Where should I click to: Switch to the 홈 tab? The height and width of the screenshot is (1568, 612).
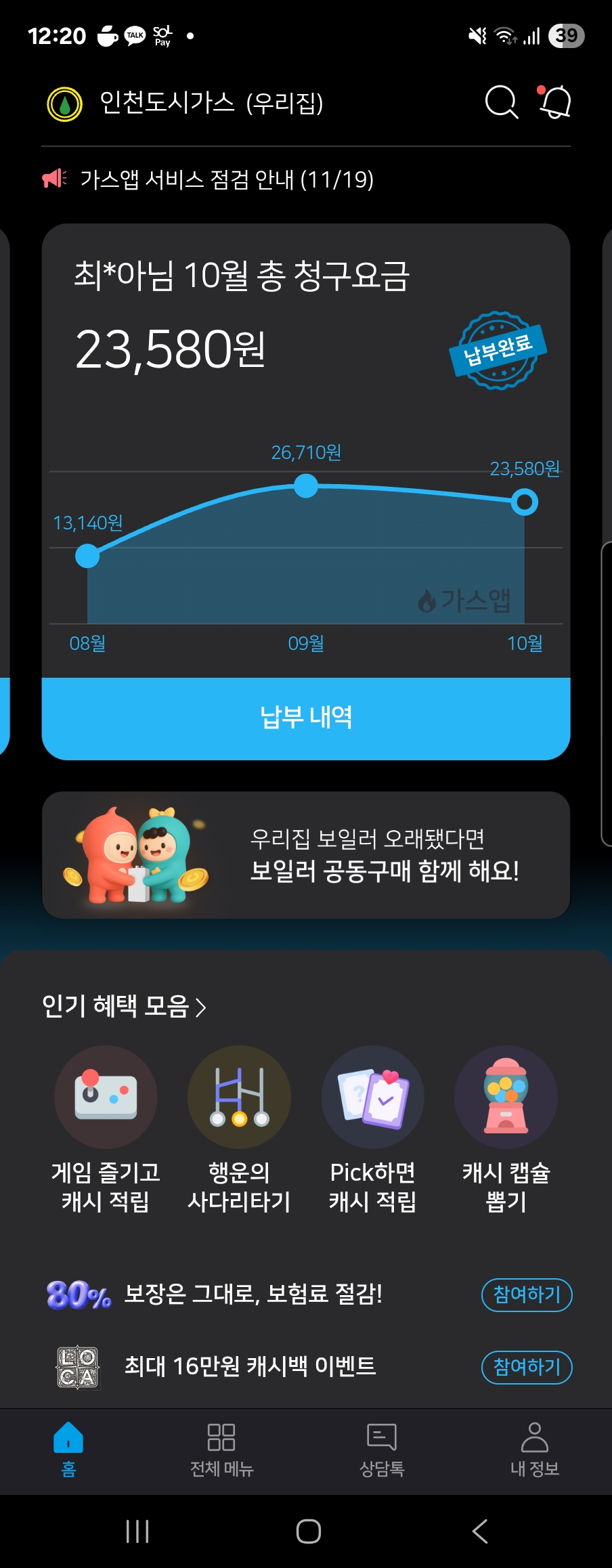point(68,1449)
